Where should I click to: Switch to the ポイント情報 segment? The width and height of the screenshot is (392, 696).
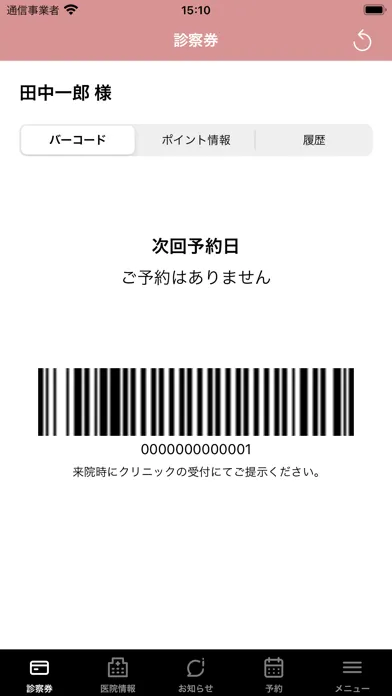pos(196,140)
